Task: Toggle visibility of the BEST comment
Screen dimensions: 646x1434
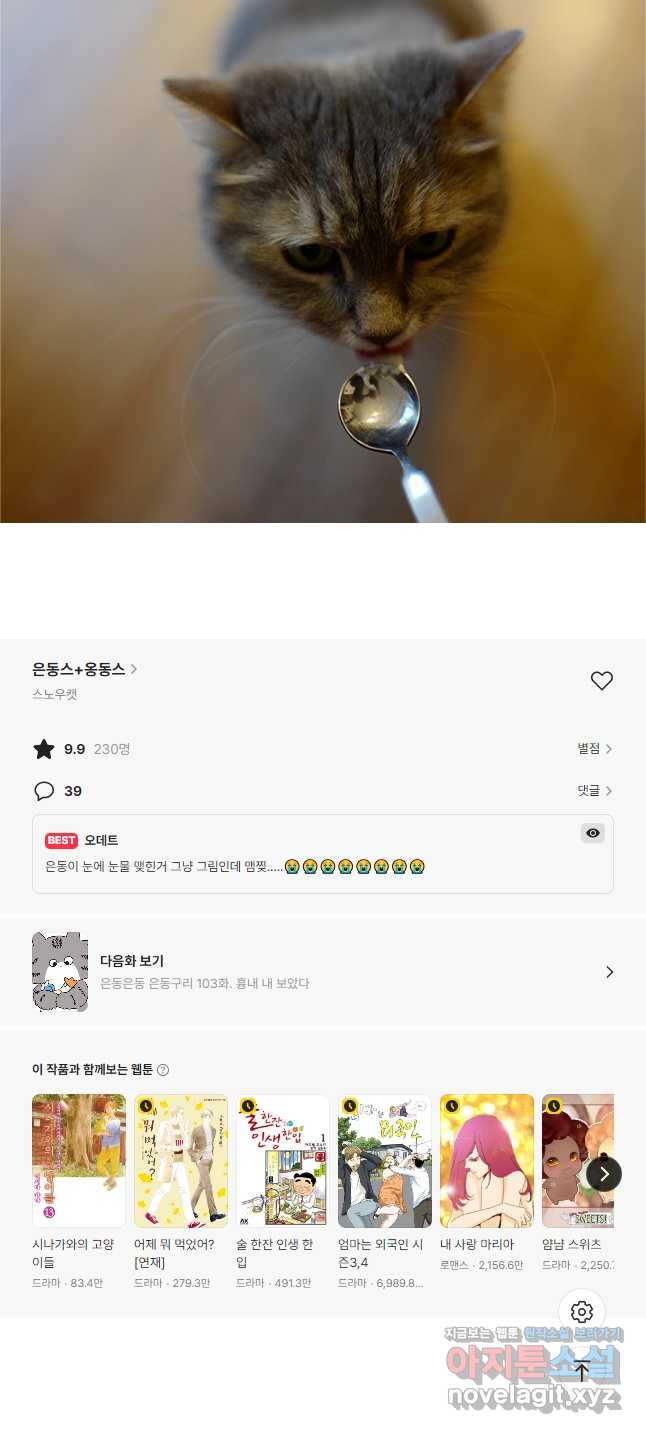Action: 593,833
